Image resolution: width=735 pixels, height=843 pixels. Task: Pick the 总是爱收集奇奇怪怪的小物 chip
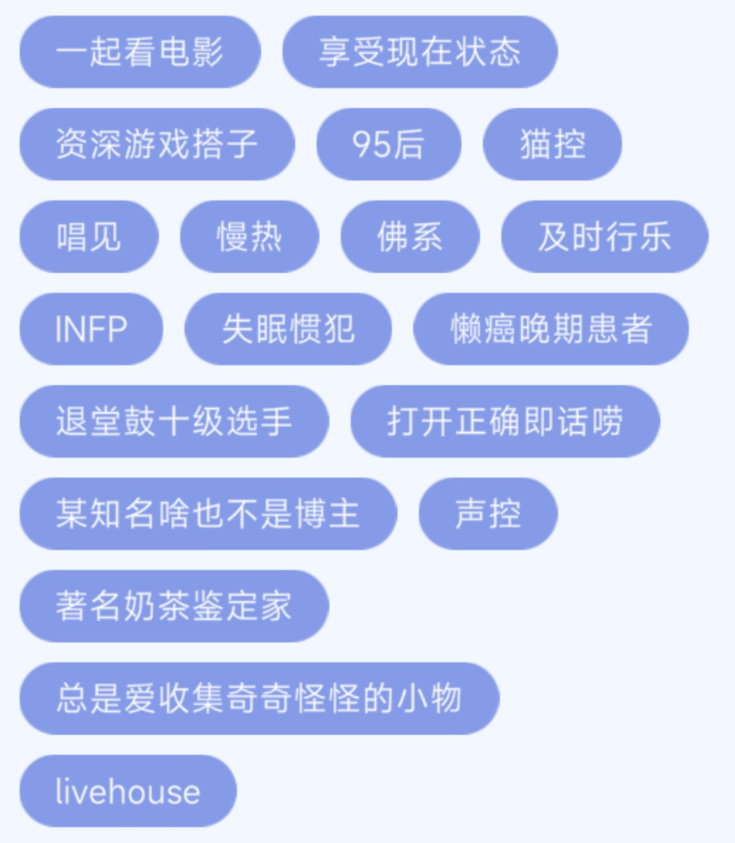259,698
